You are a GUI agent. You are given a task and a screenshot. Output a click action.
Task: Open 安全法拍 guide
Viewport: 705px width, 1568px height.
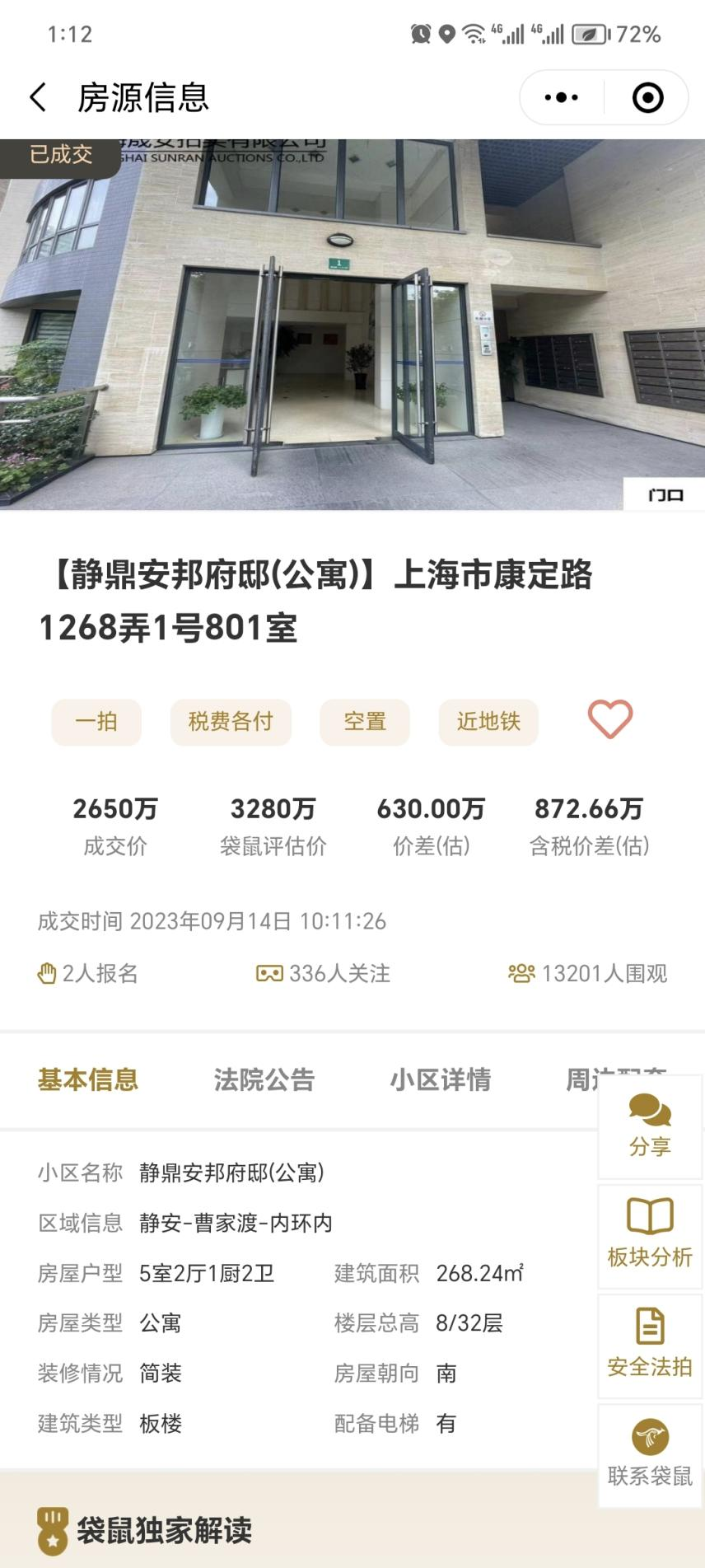click(x=650, y=1345)
